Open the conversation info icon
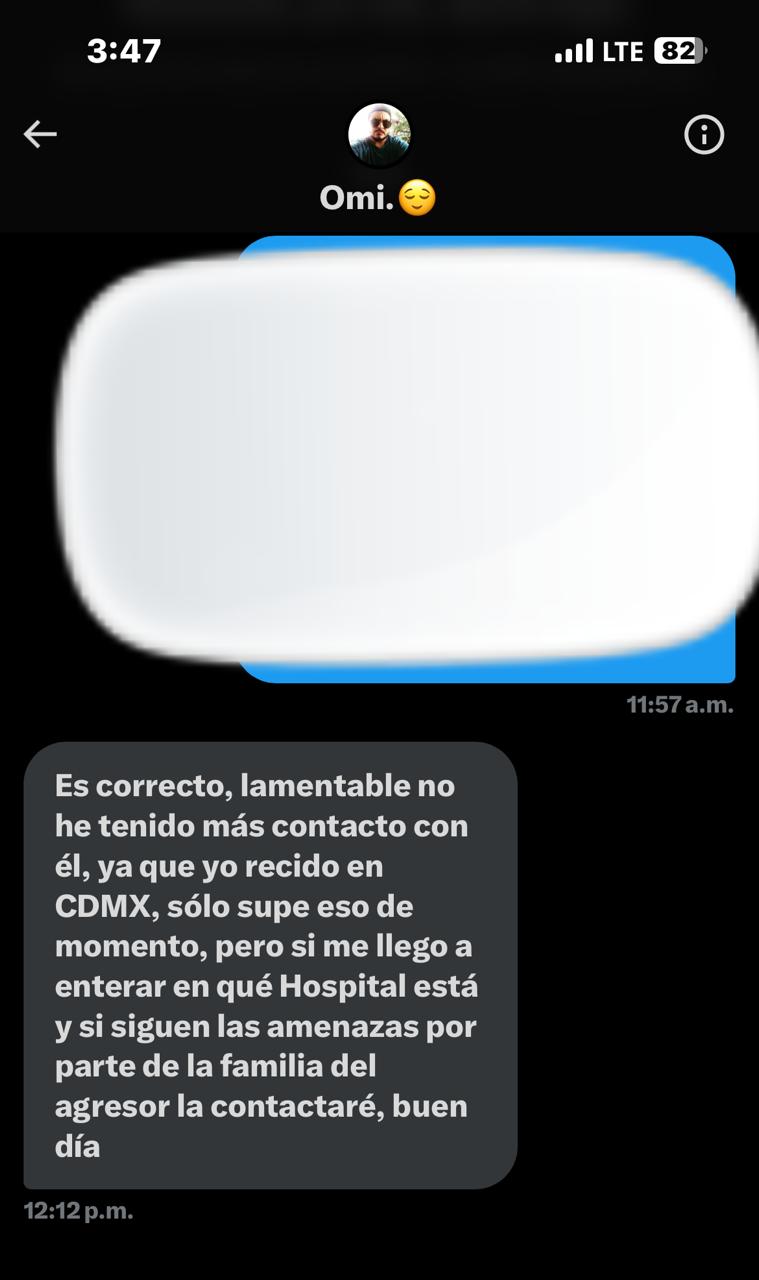Viewport: 759px width, 1280px height. click(x=704, y=134)
